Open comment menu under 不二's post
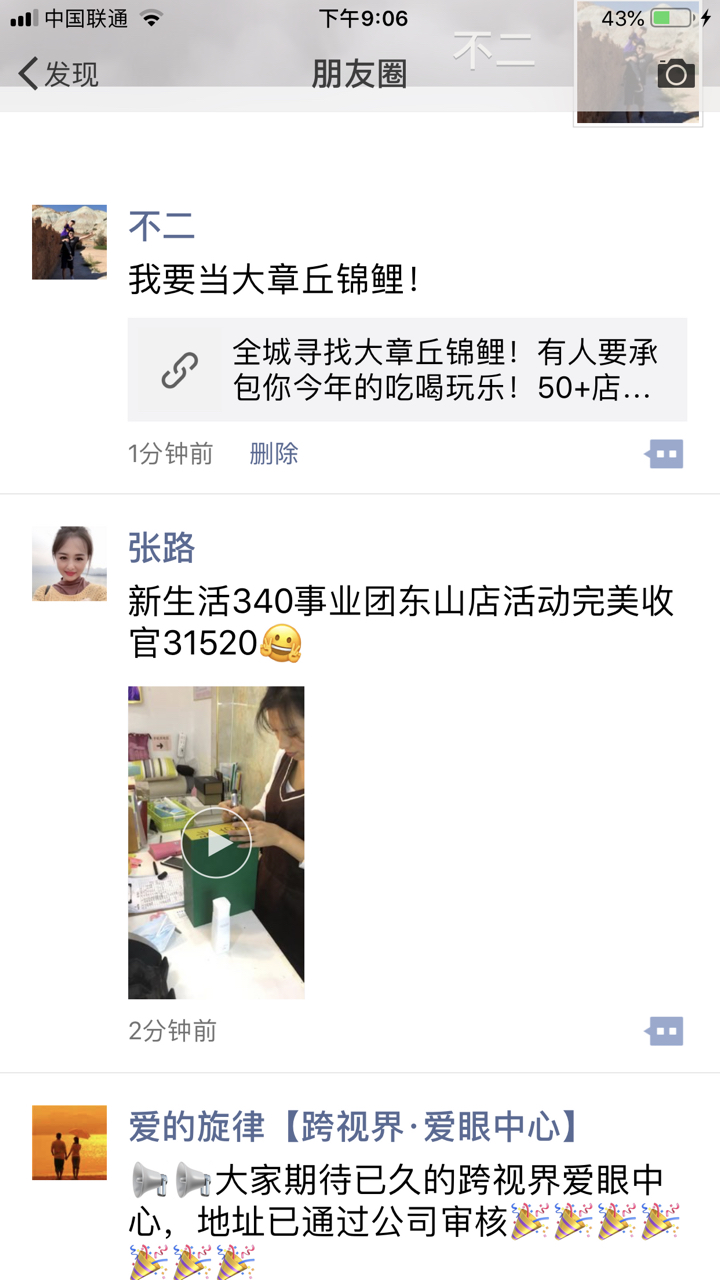The height and width of the screenshot is (1280, 720). coord(665,455)
